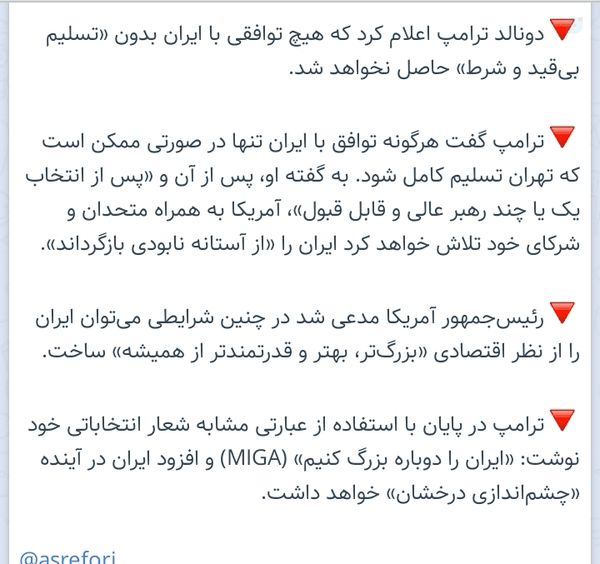The height and width of the screenshot is (564, 600).
Task: Open the @asrefori channel mention link
Action: (67, 557)
